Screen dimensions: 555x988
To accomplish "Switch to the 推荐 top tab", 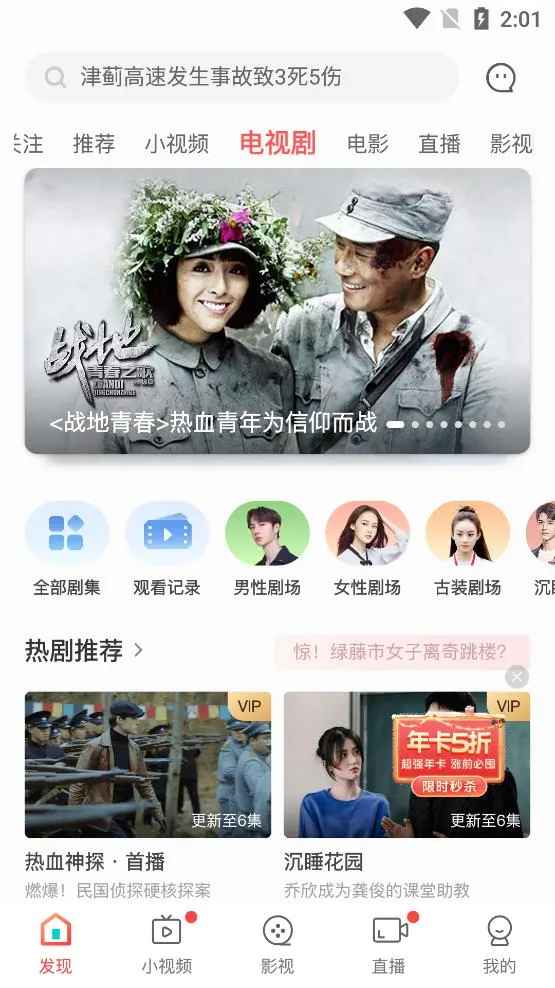I will point(94,144).
